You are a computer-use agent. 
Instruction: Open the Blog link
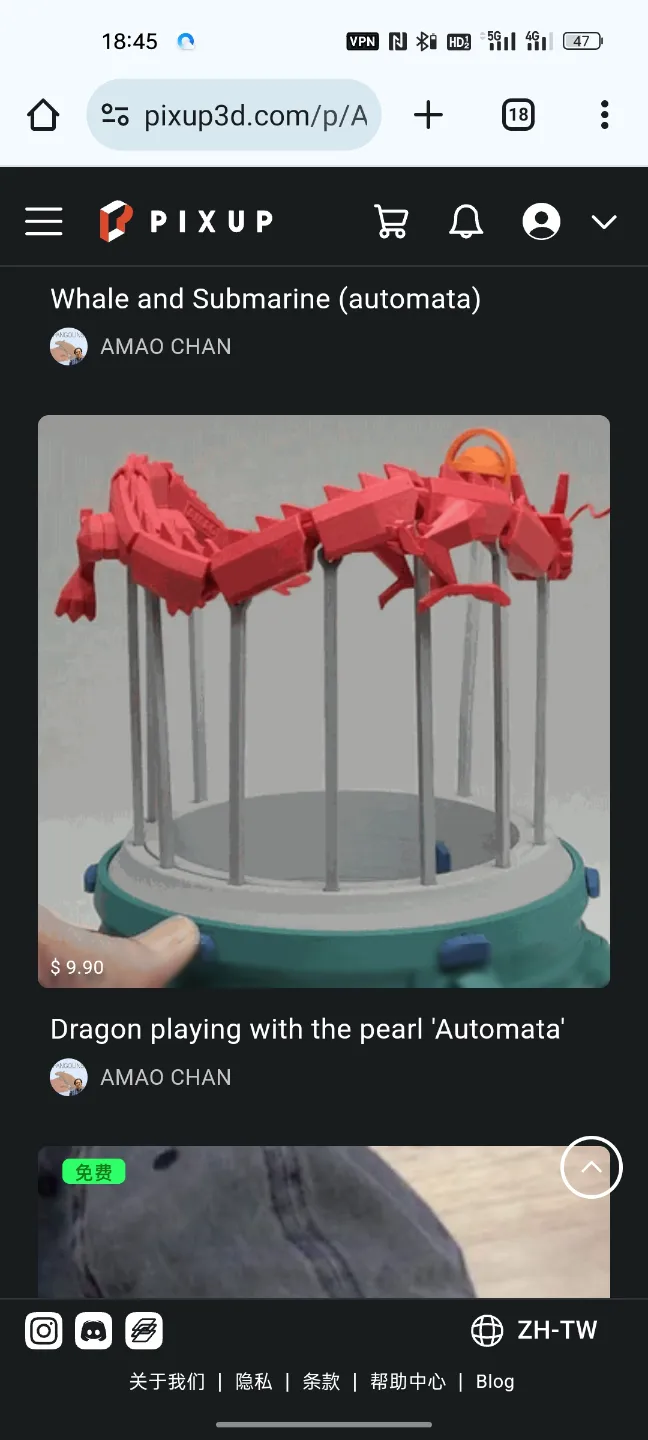click(x=494, y=1381)
